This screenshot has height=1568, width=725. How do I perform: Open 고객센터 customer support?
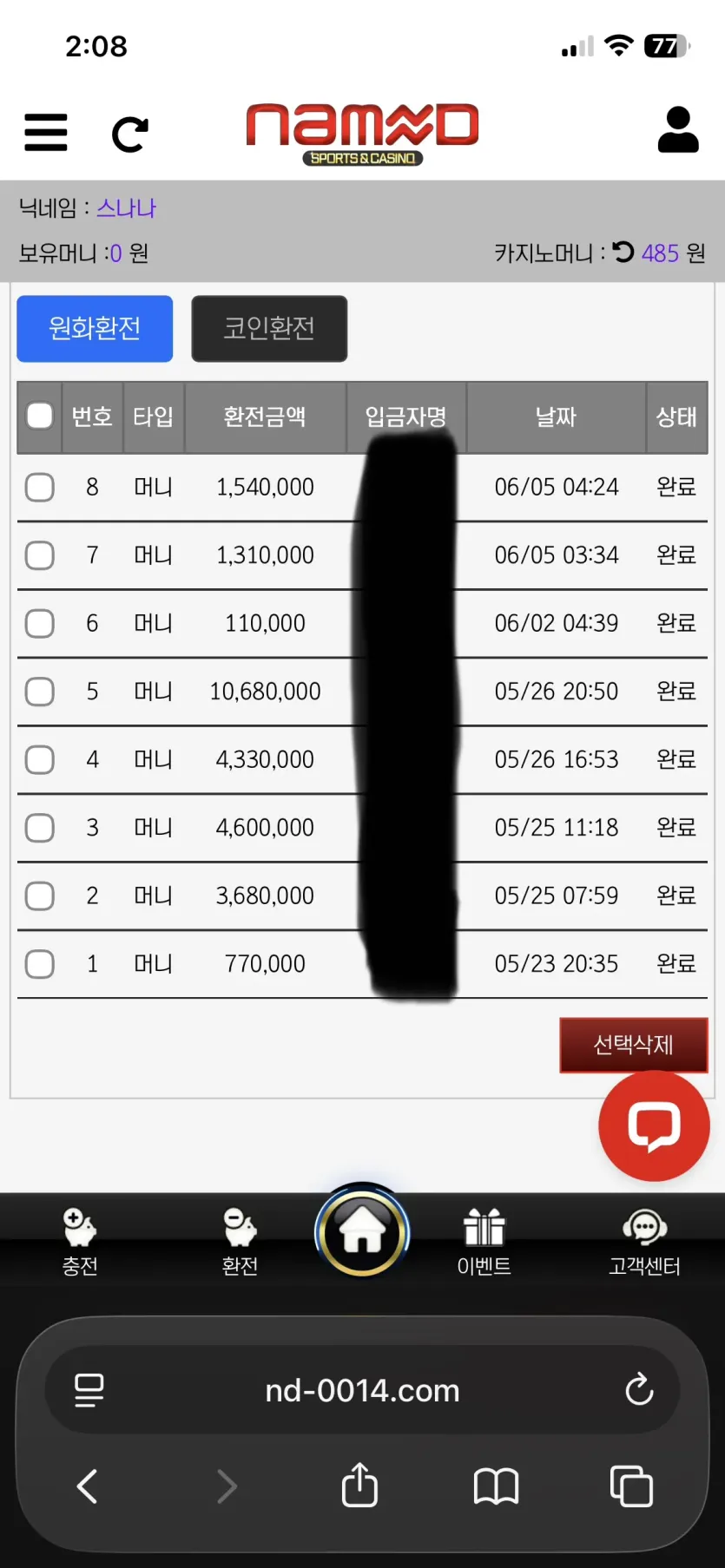coord(644,1243)
